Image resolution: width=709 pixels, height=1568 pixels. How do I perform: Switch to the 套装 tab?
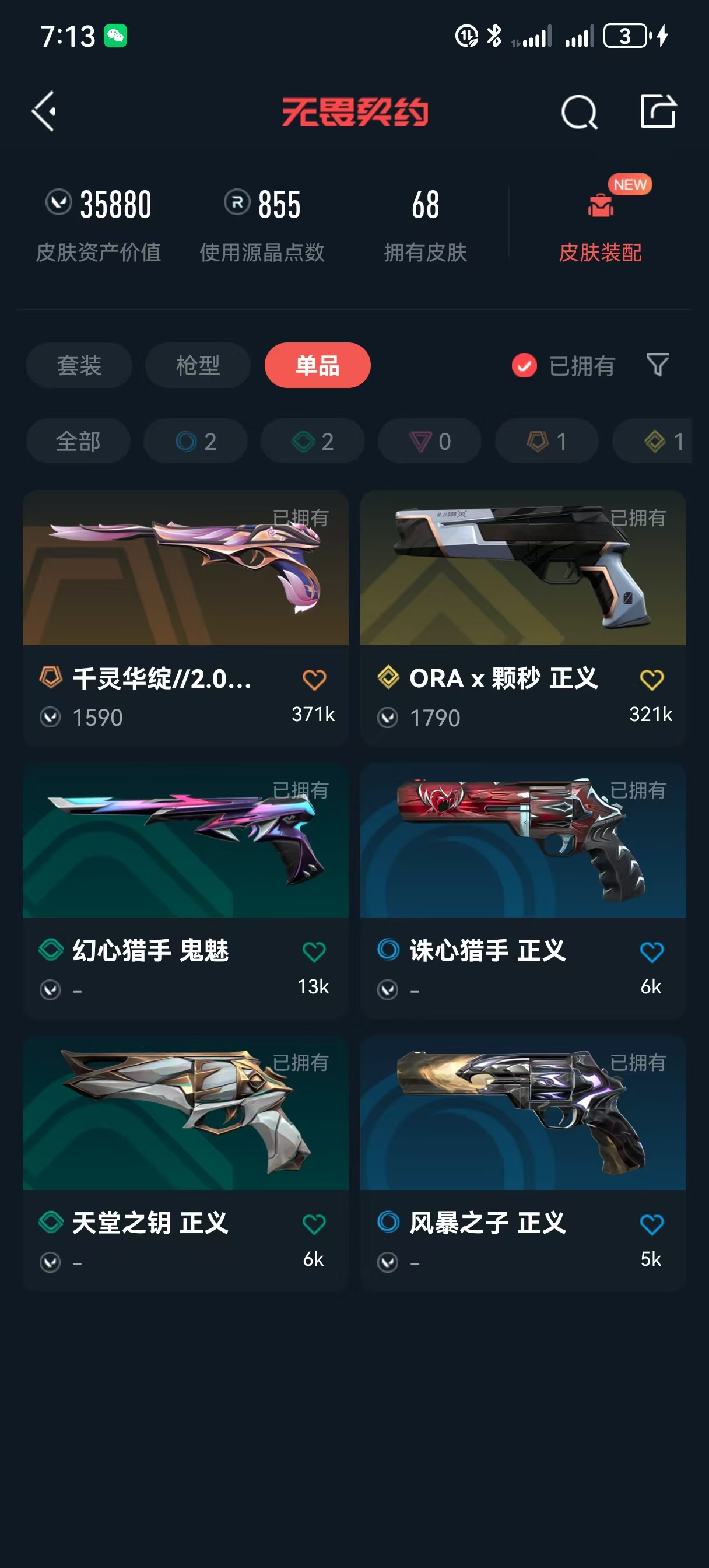(x=79, y=365)
